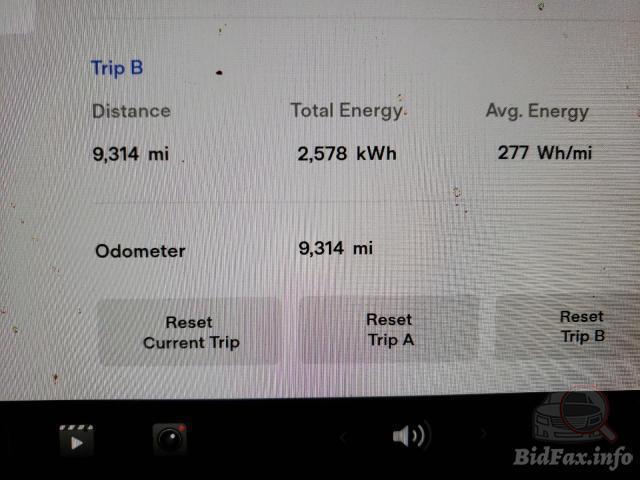640x480 pixels.
Task: Open the video player app
Action: point(76,437)
